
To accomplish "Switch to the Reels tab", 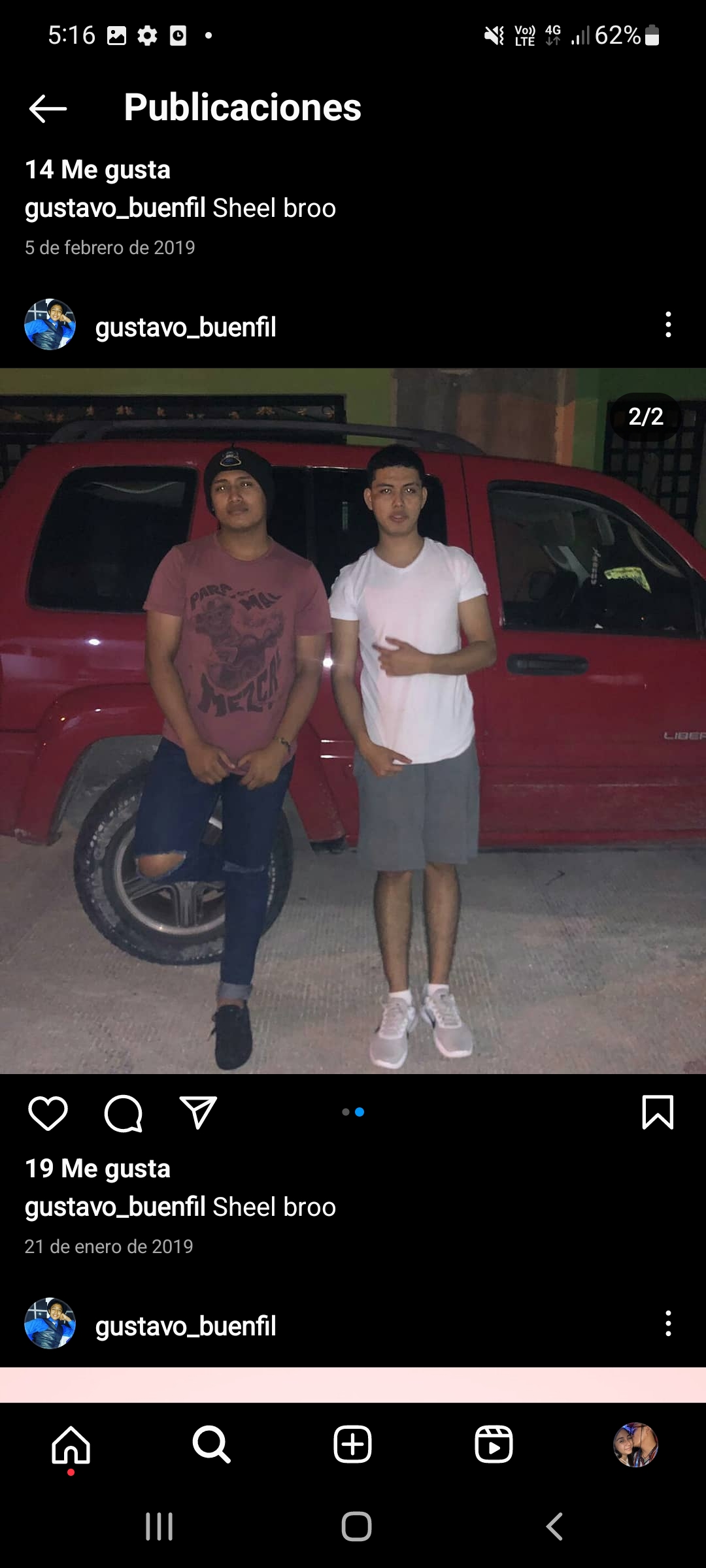I will [x=494, y=1445].
